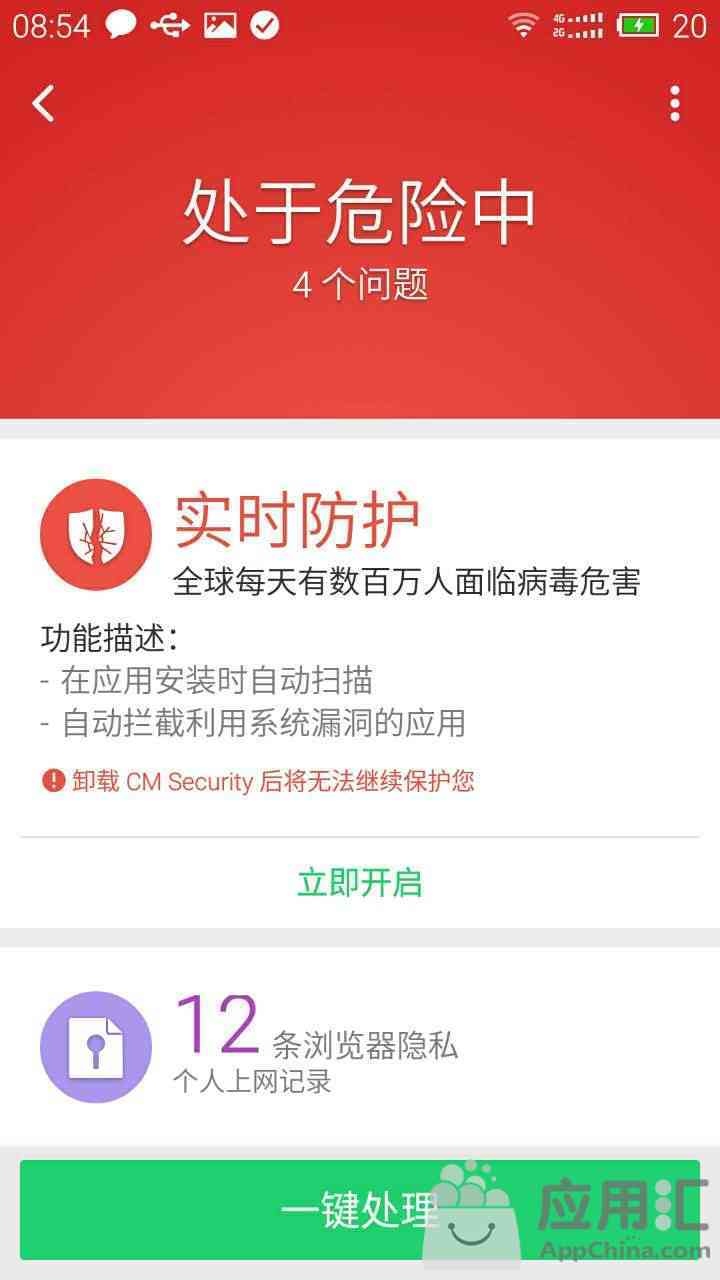Go back using the top-left arrow
720x1280 pixels.
click(43, 104)
